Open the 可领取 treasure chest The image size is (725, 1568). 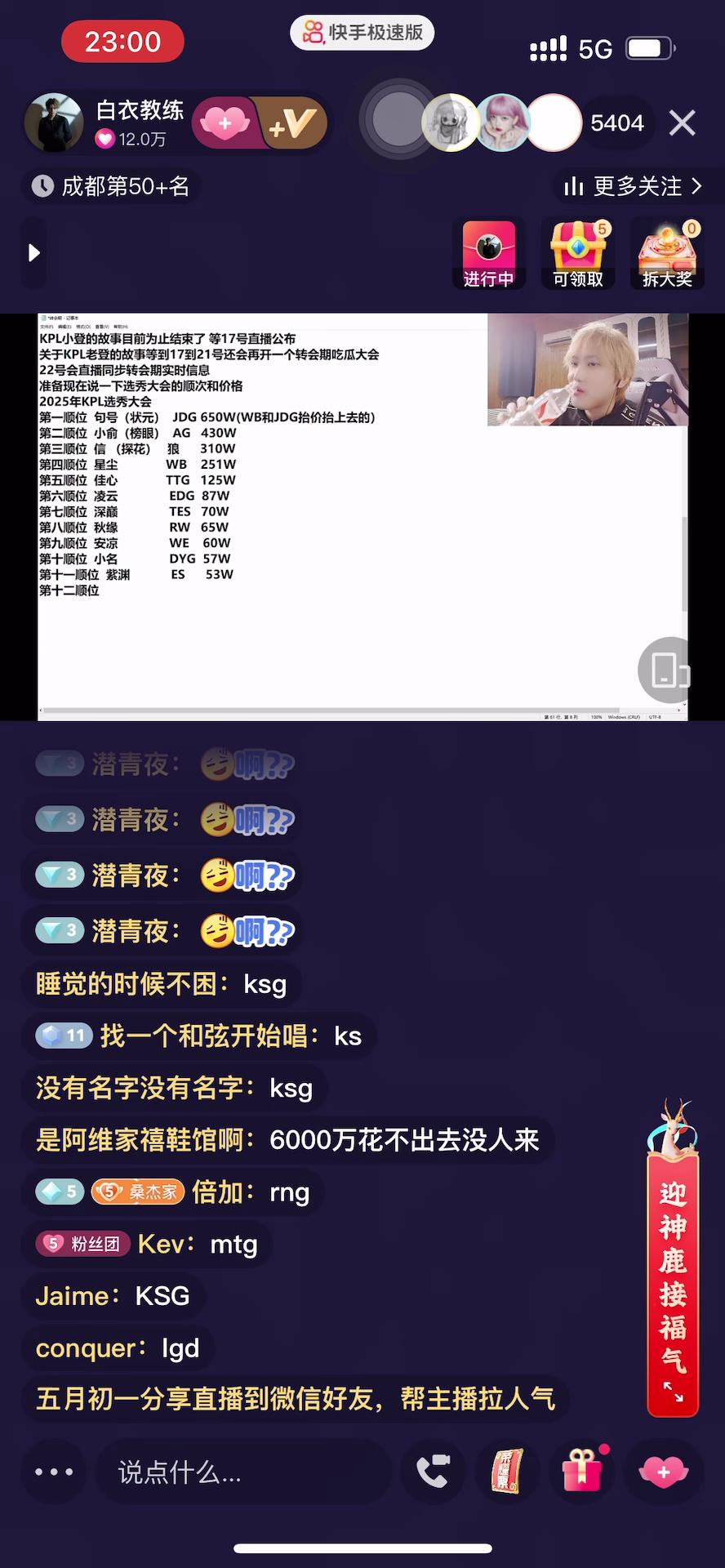578,254
